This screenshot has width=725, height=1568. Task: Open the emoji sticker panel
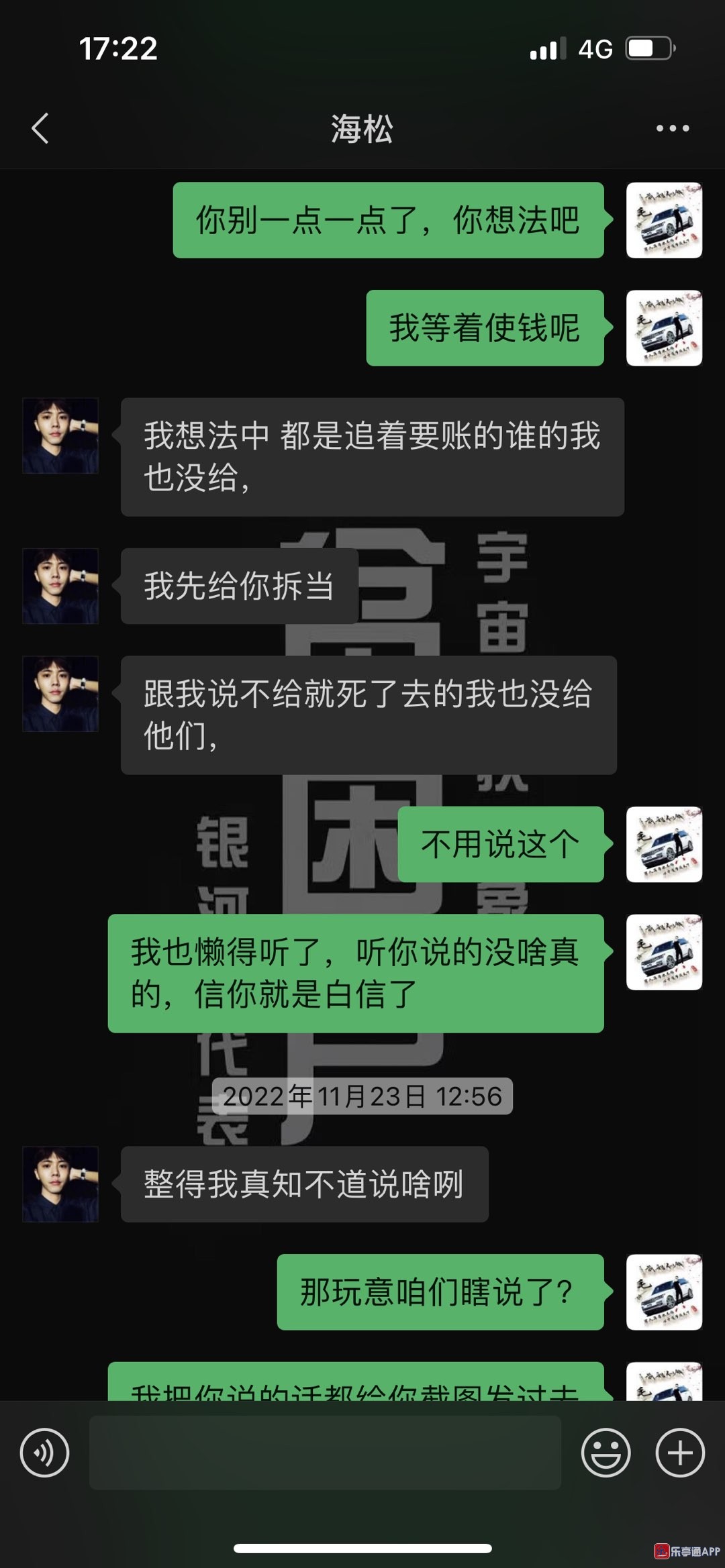point(606,1453)
